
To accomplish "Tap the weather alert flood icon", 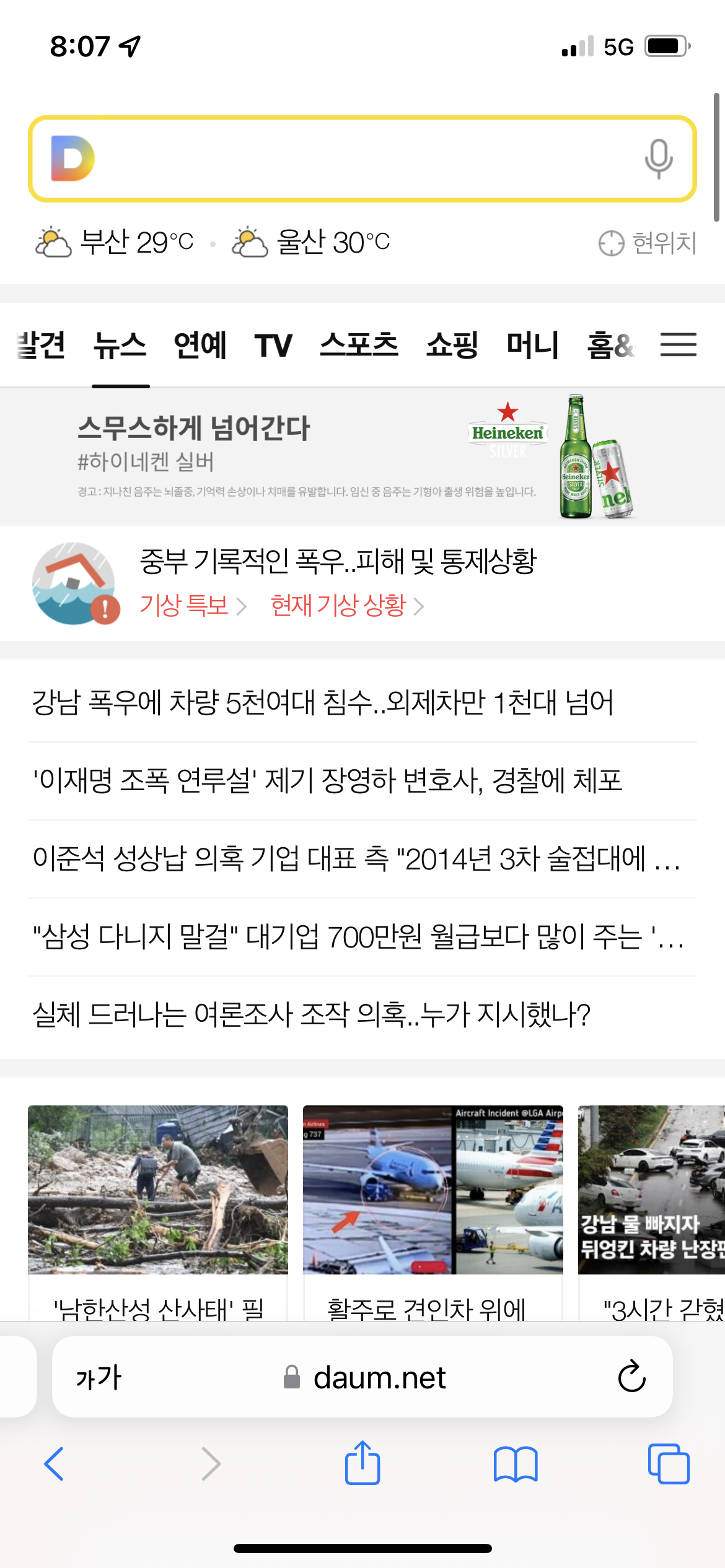I will point(74,583).
